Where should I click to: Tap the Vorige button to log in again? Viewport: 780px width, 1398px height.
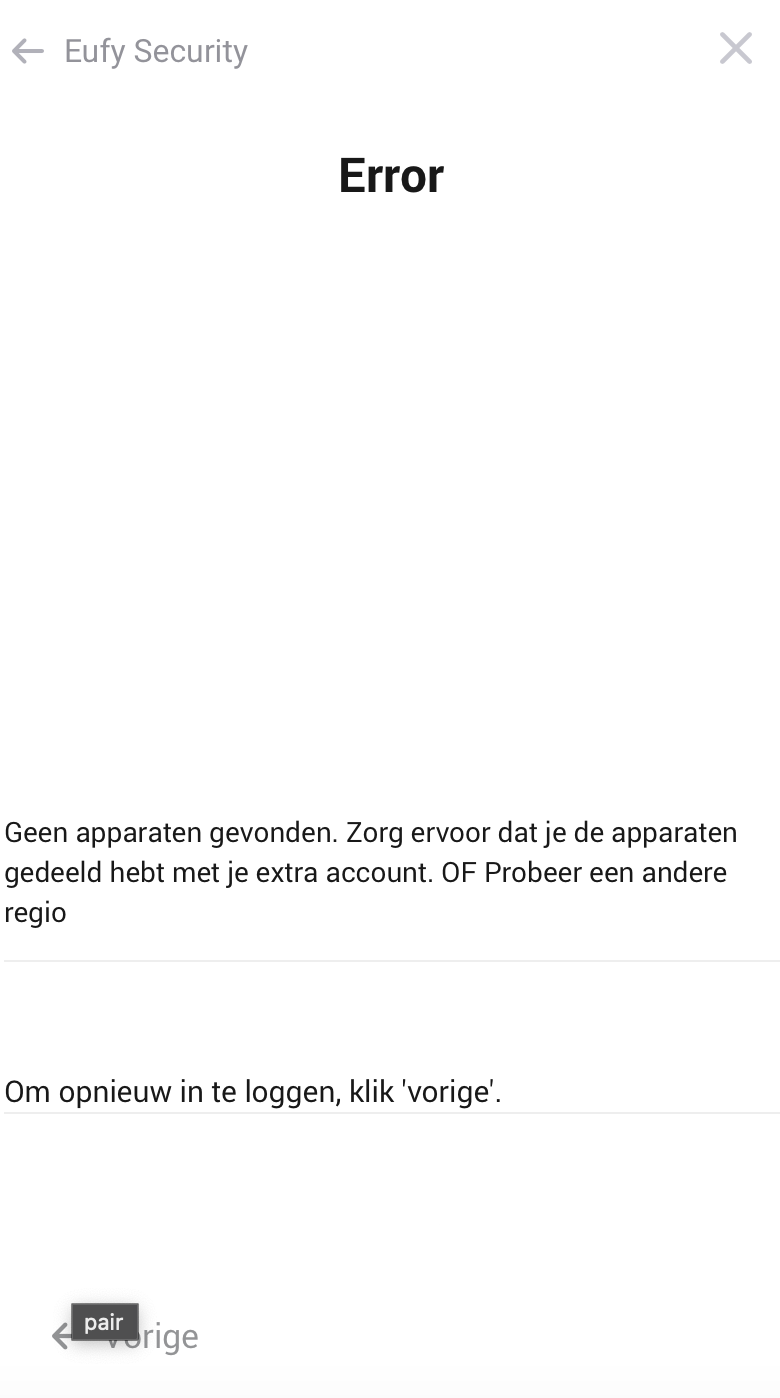pyautogui.click(x=126, y=1336)
